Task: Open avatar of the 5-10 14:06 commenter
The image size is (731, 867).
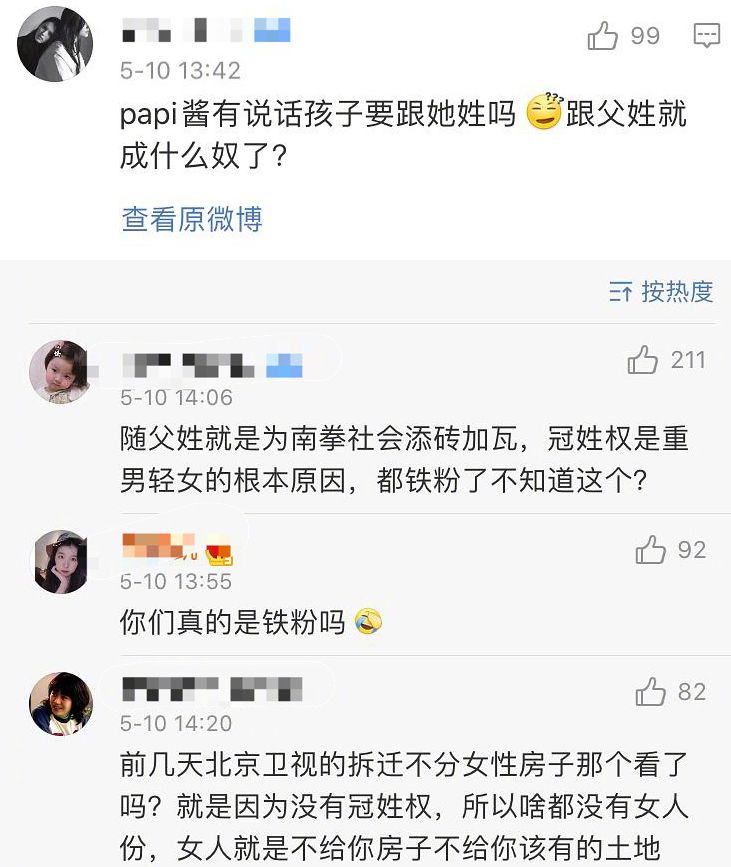Action: click(60, 371)
